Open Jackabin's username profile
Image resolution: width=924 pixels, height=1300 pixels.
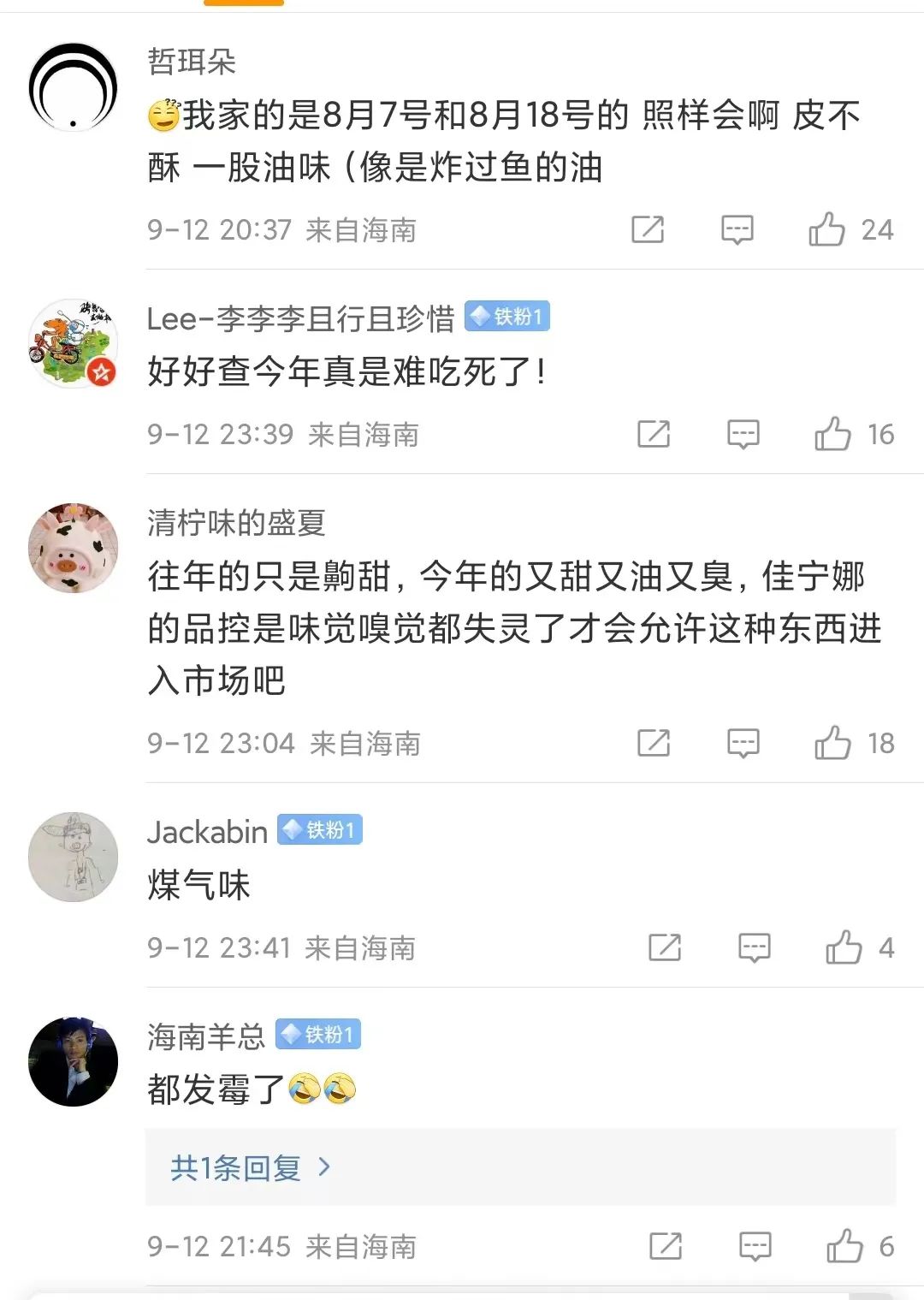[x=207, y=832]
